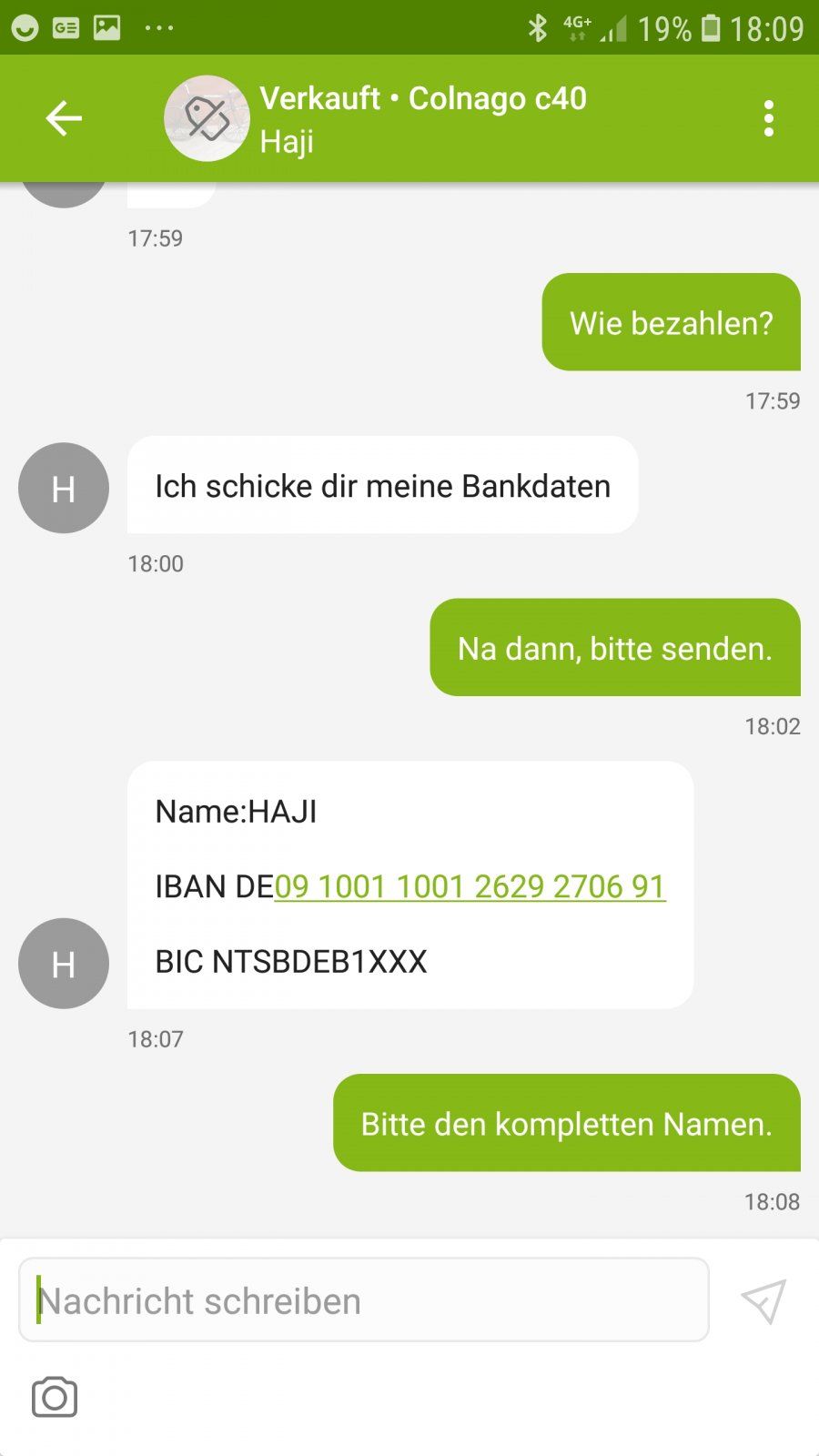The height and width of the screenshot is (1456, 819).
Task: Go back using the arrow icon
Action: coord(64,118)
